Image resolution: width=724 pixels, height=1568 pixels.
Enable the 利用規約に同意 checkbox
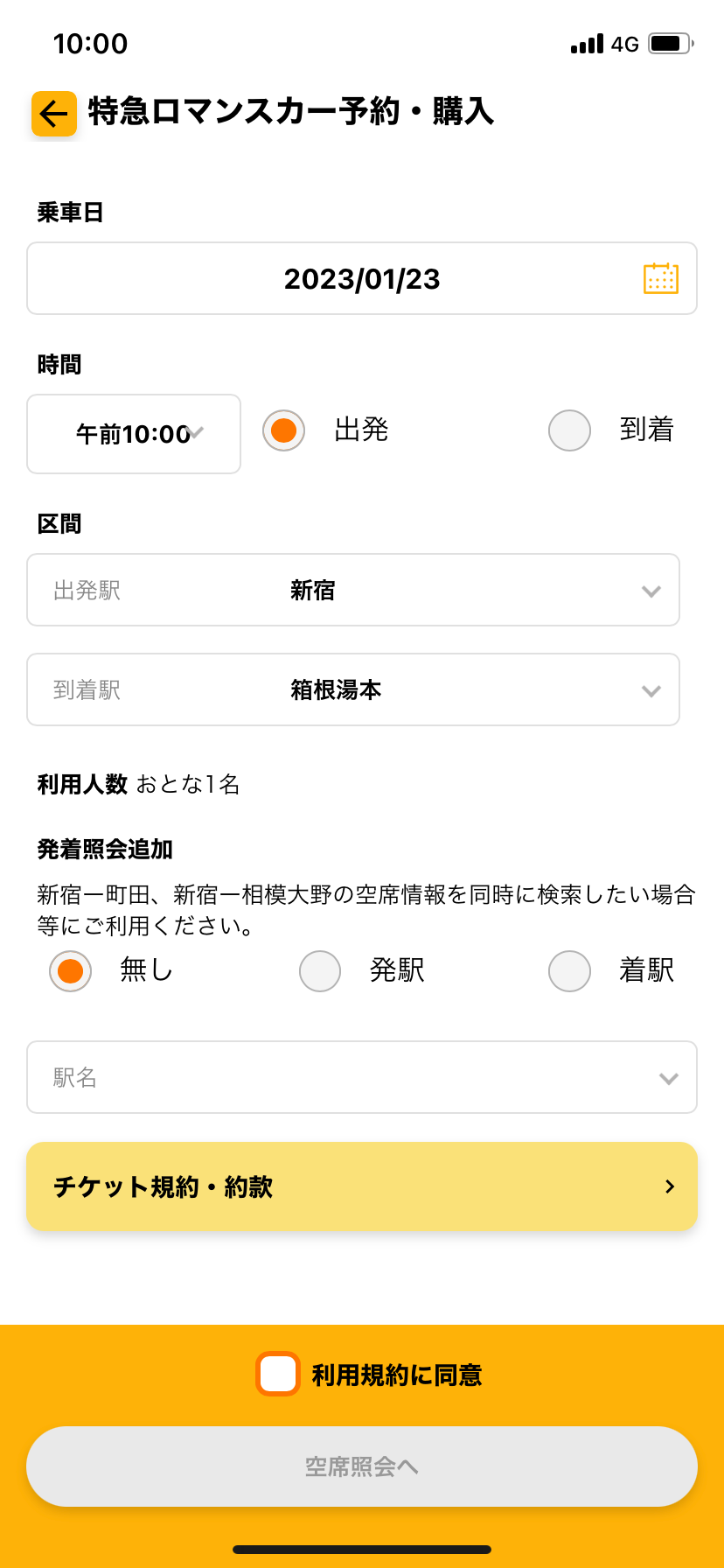coord(278,1374)
